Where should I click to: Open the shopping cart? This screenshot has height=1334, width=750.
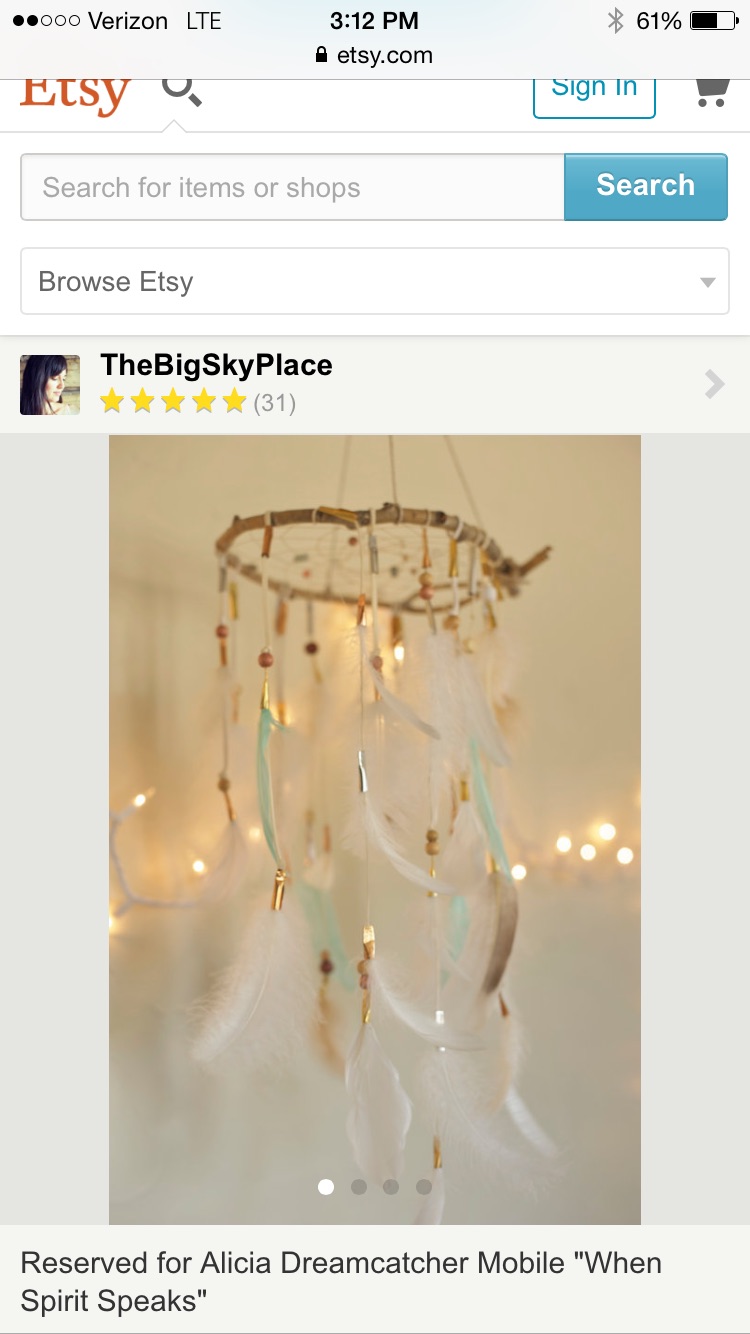click(x=710, y=92)
